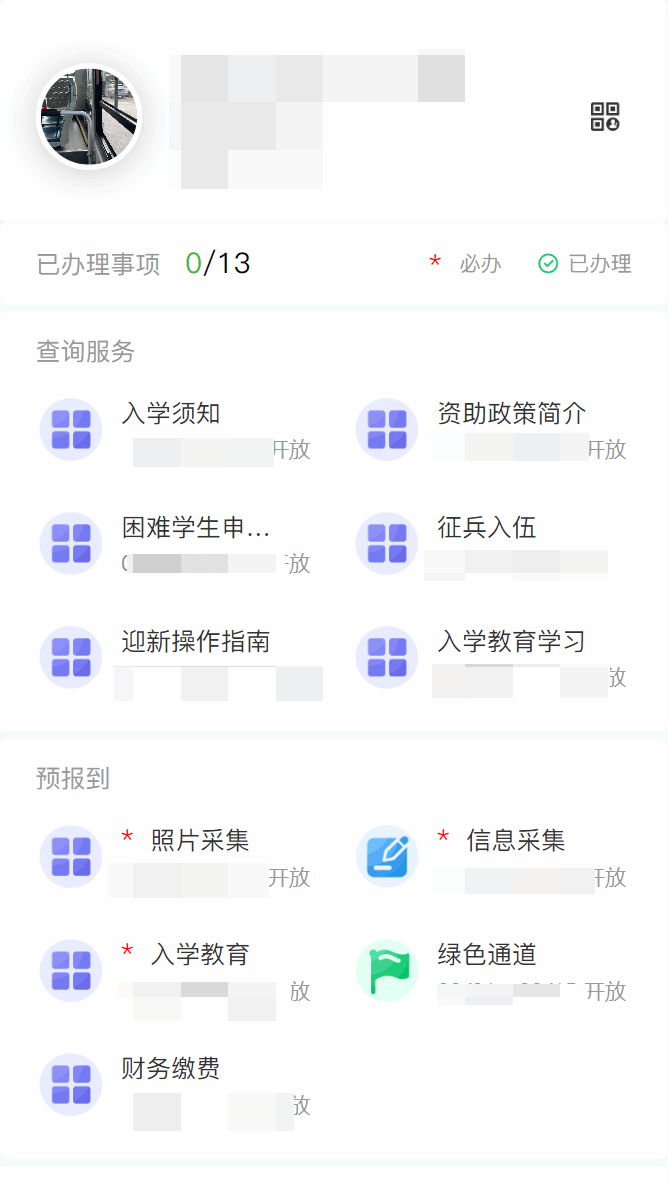This screenshot has height=1188, width=668.
Task: Tap the profile avatar photo
Action: pyautogui.click(x=89, y=117)
